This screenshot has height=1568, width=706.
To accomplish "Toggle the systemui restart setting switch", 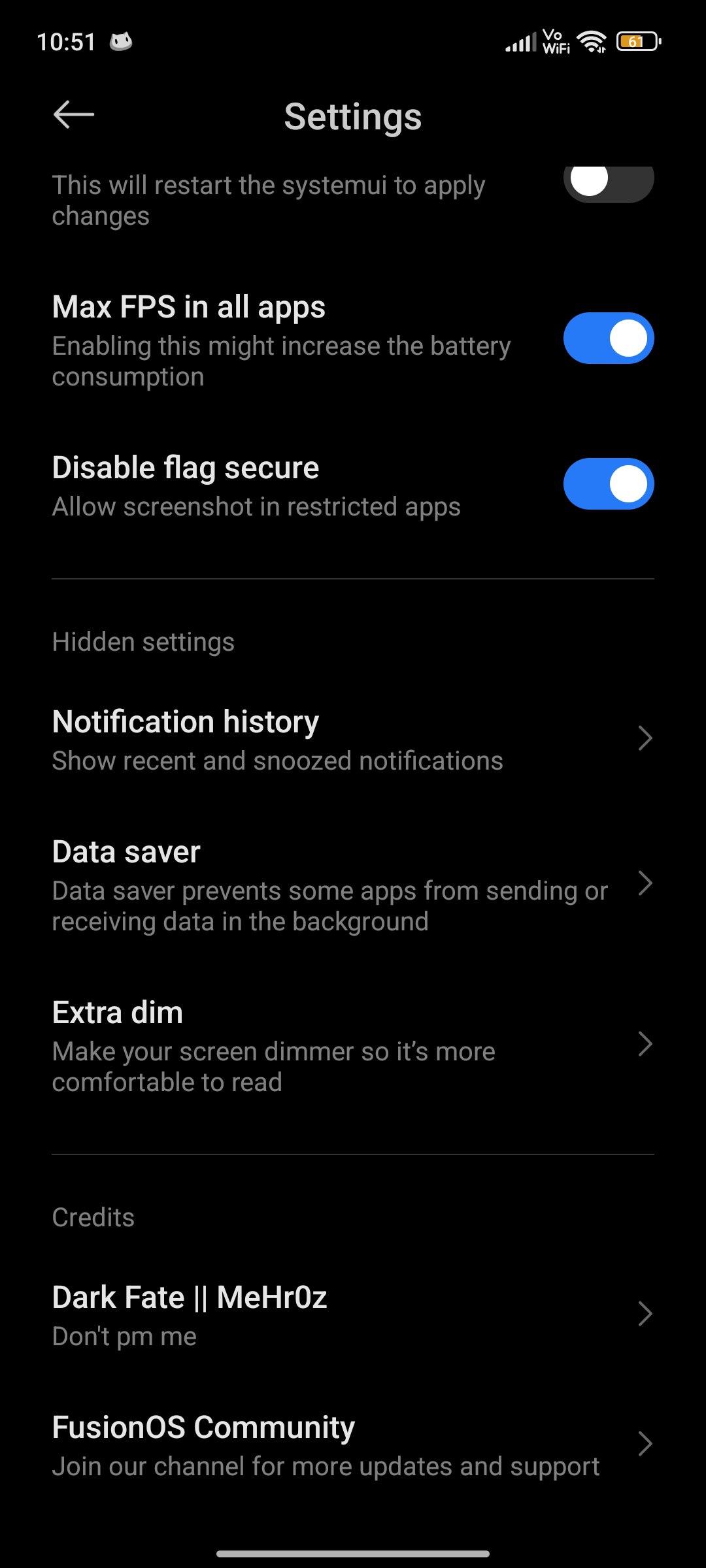I will [608, 183].
